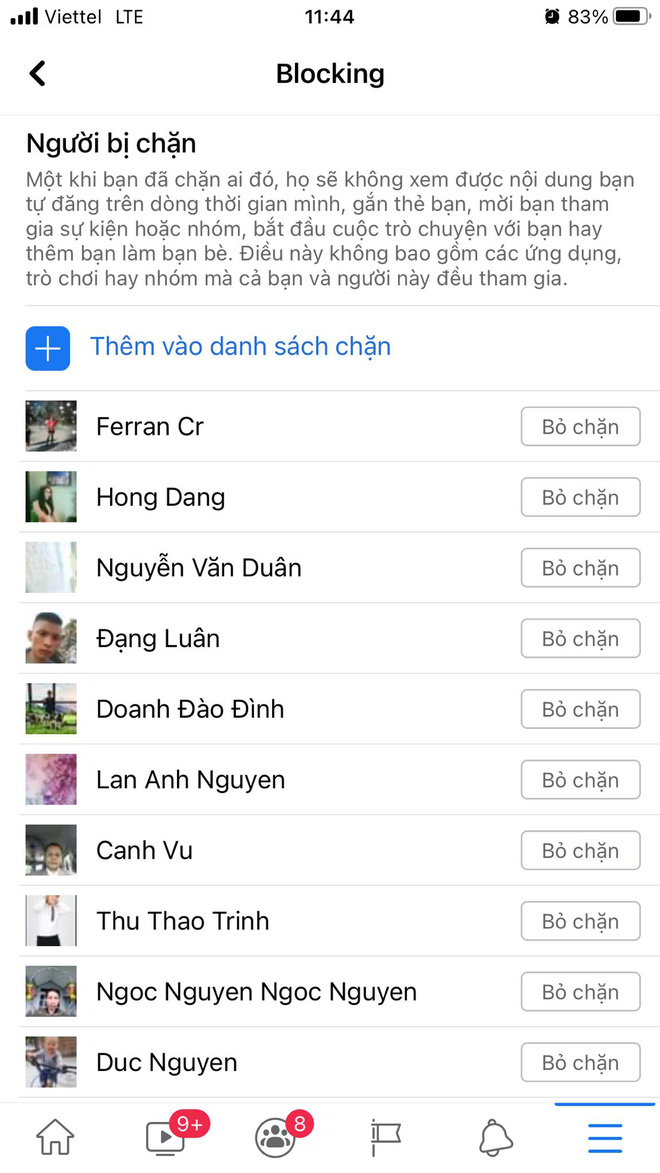This screenshot has width=660, height=1173.
Task: Tap Bỏ chặn beside Canh Vu
Action: (580, 851)
